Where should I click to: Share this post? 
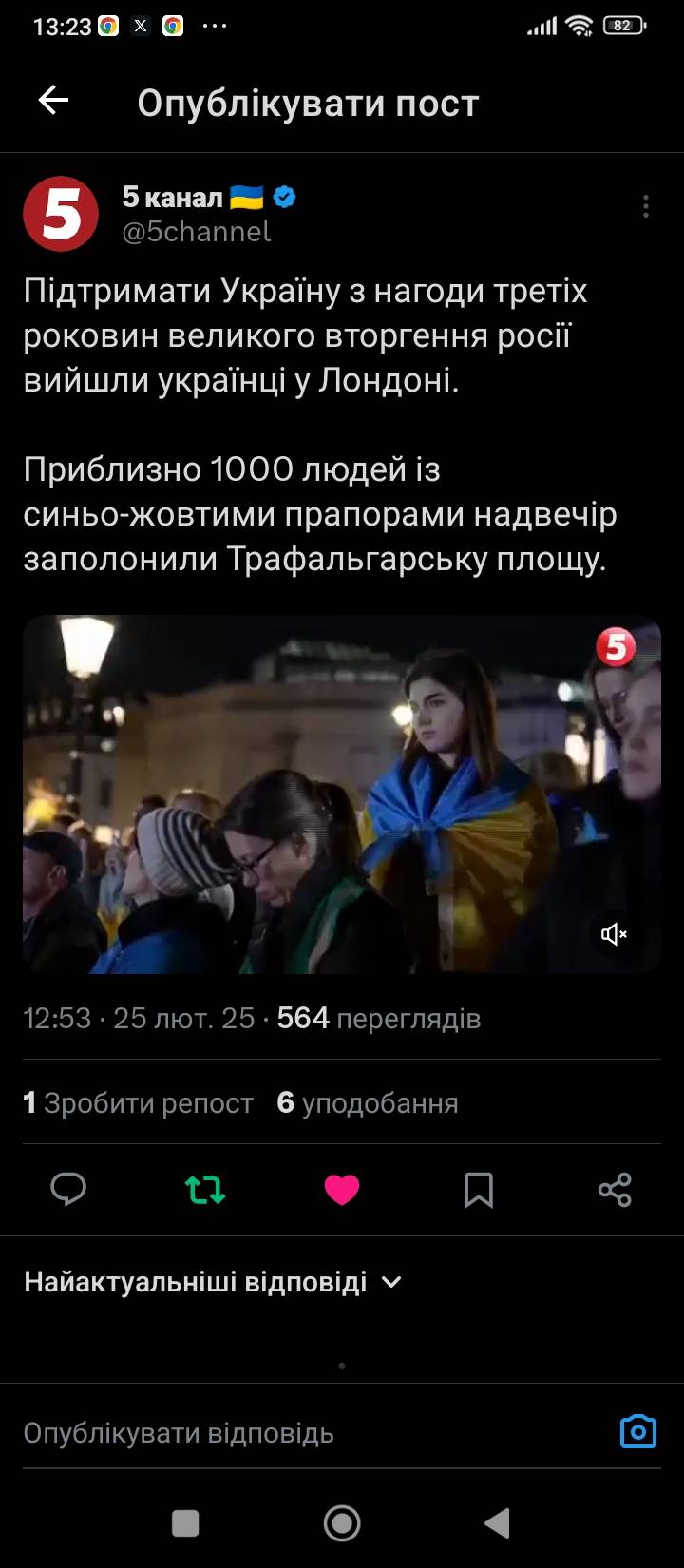(615, 1189)
